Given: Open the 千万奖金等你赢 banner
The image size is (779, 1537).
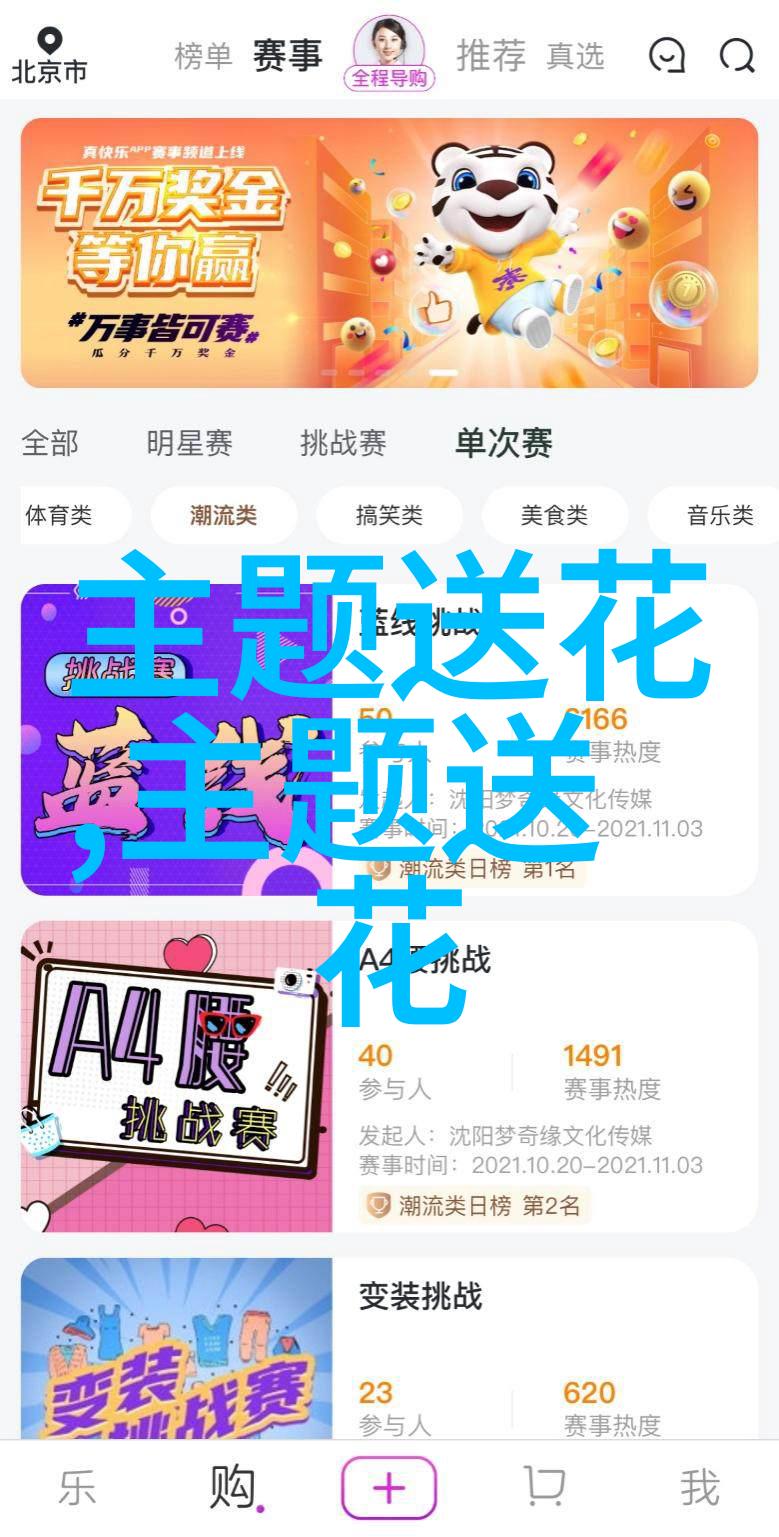Looking at the screenshot, I should [x=389, y=252].
